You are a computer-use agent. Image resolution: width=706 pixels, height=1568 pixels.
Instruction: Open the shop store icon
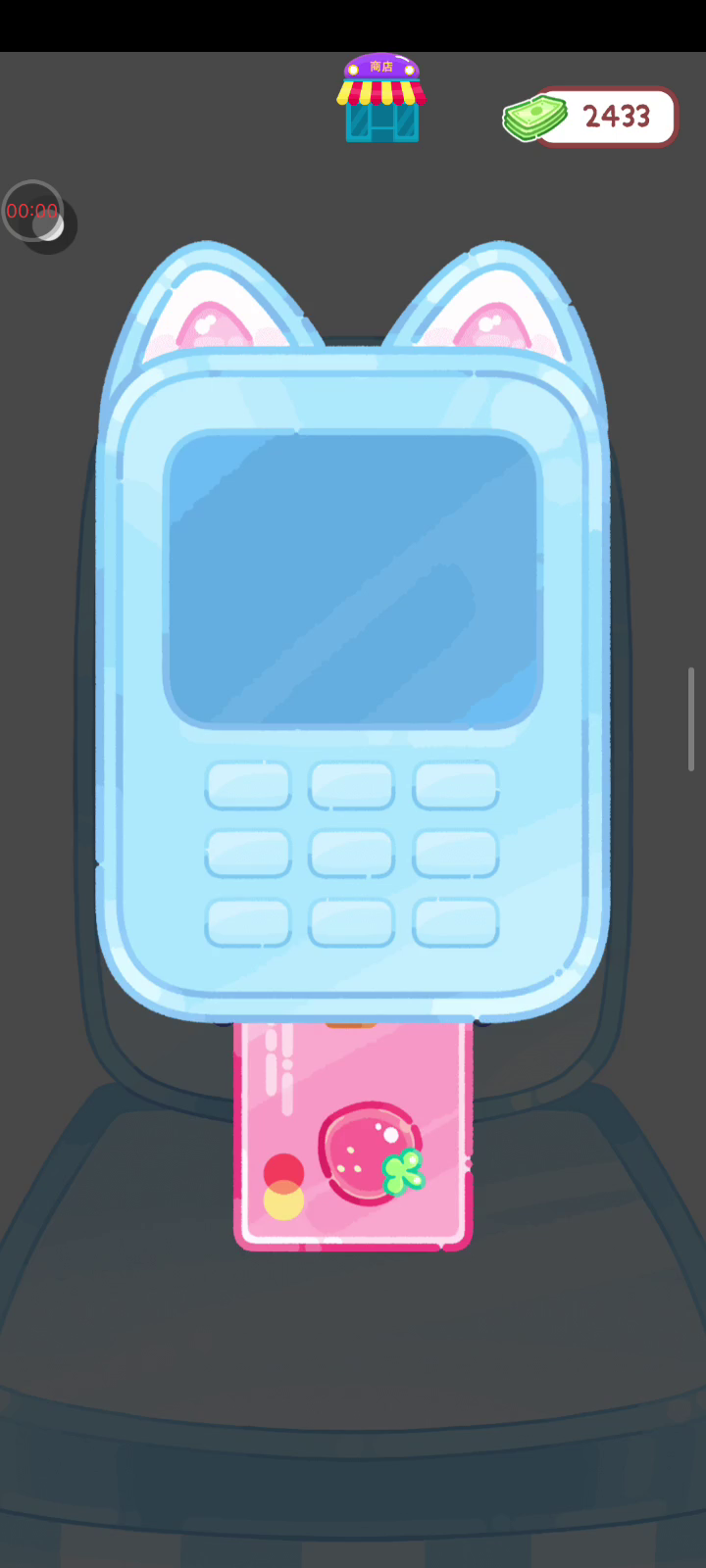[x=381, y=99]
